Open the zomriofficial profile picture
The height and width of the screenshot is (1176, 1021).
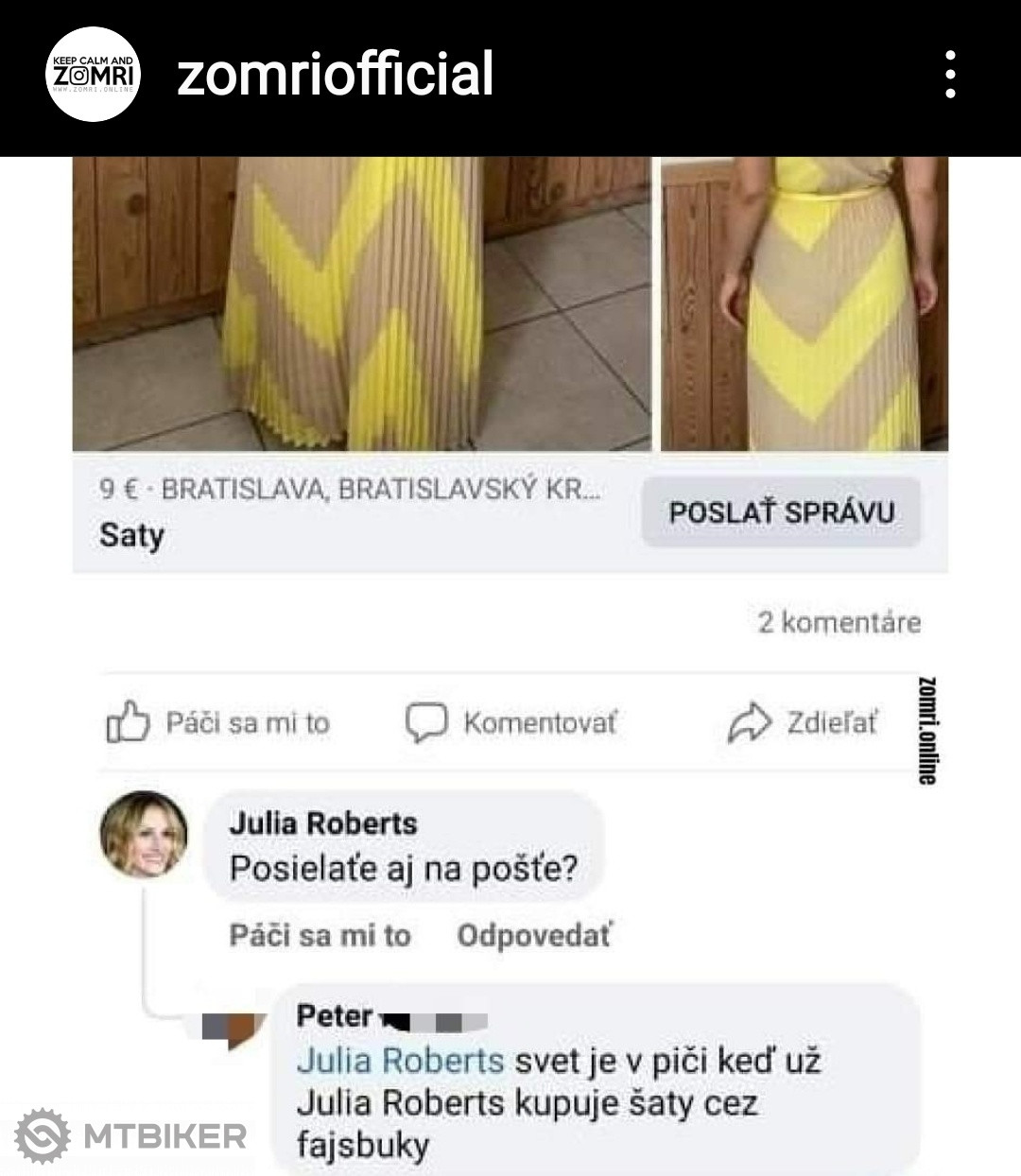93,75
